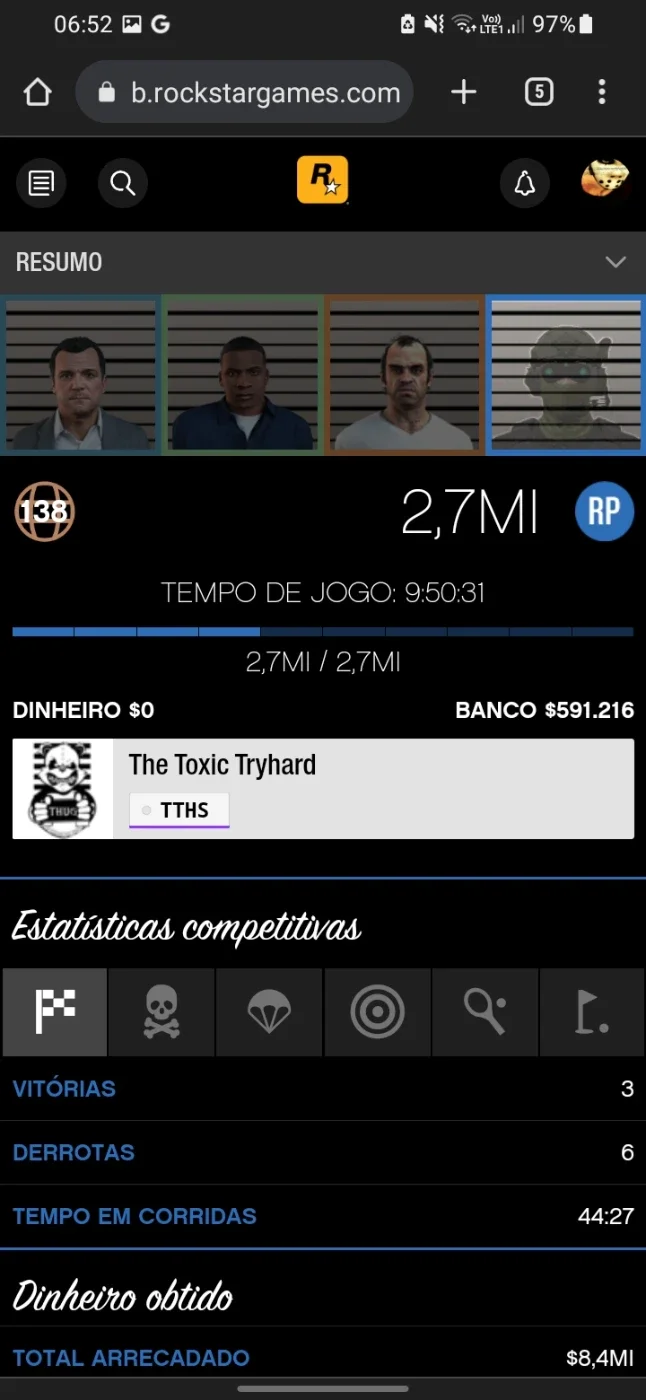Open a new browser tab

click(x=463, y=93)
